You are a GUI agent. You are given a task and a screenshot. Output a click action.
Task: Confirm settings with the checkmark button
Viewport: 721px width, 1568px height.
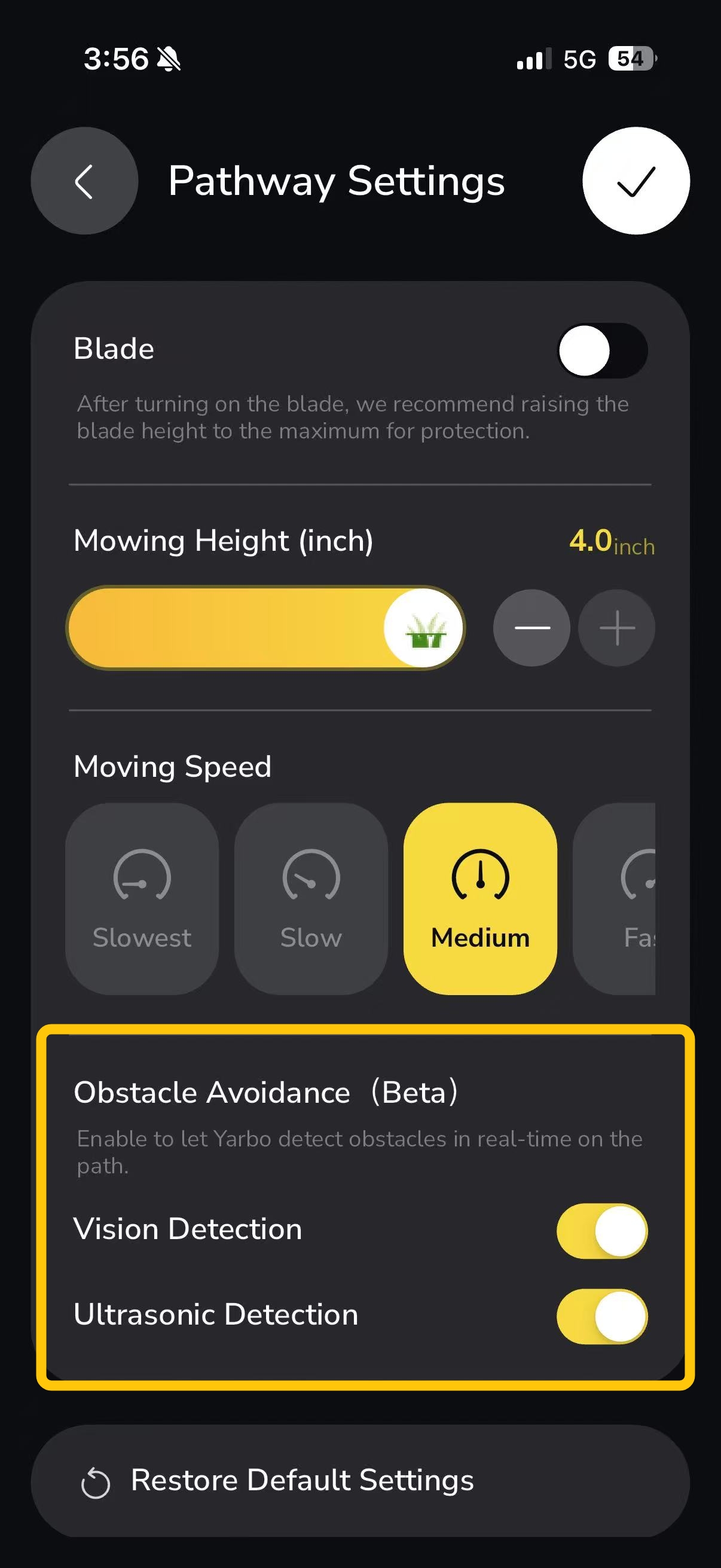[636, 181]
